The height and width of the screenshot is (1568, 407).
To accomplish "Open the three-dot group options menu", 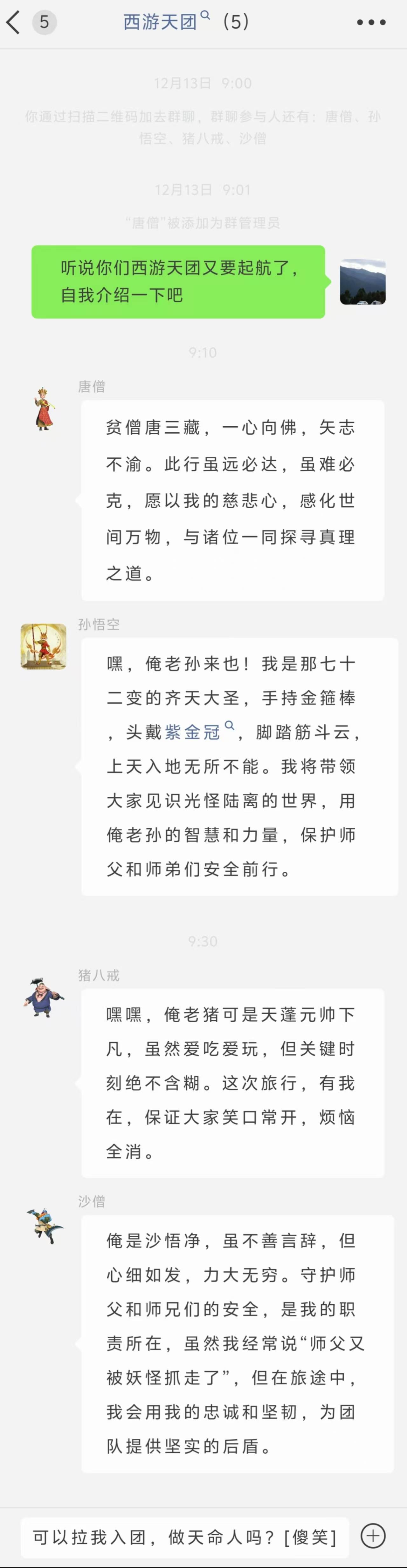I will point(370,23).
